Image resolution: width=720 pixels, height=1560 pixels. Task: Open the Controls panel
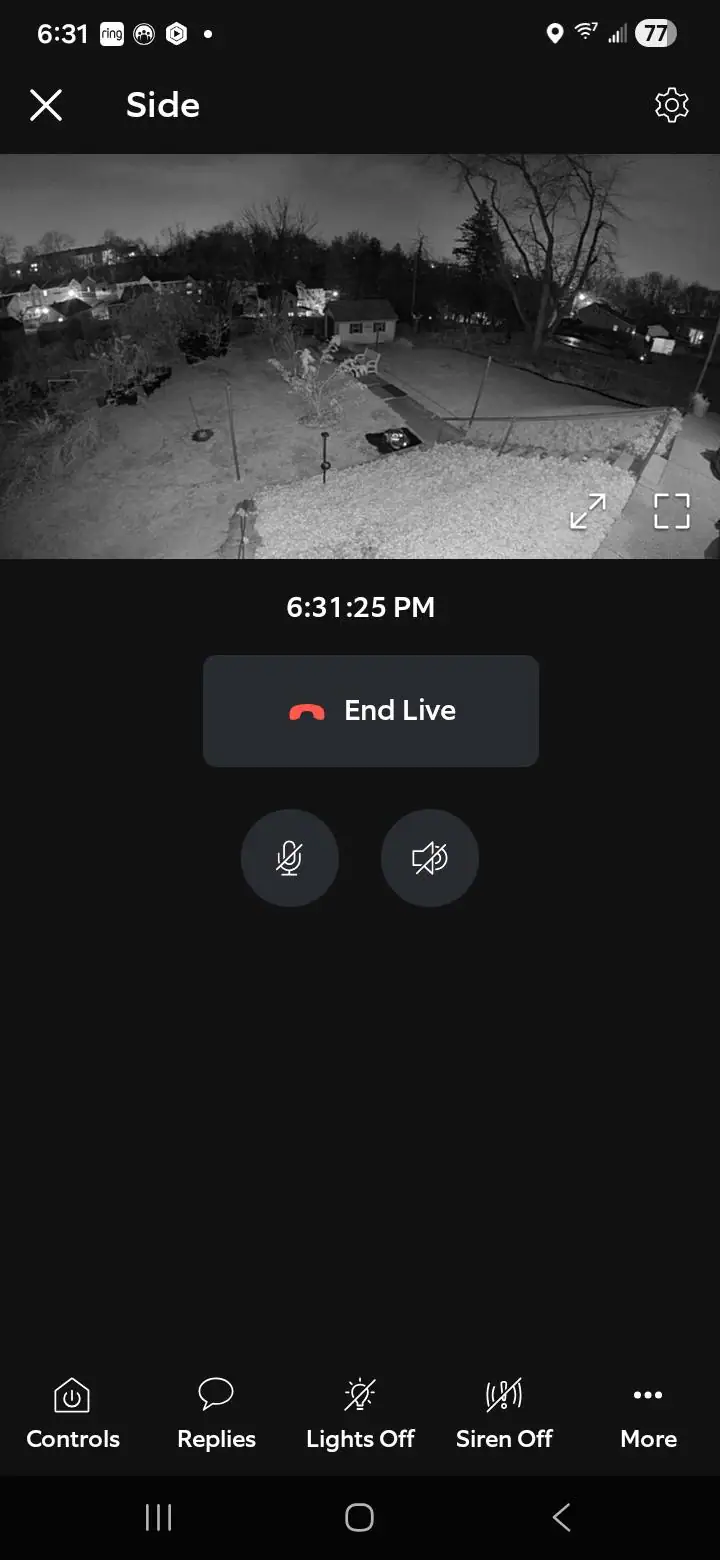pos(73,1414)
